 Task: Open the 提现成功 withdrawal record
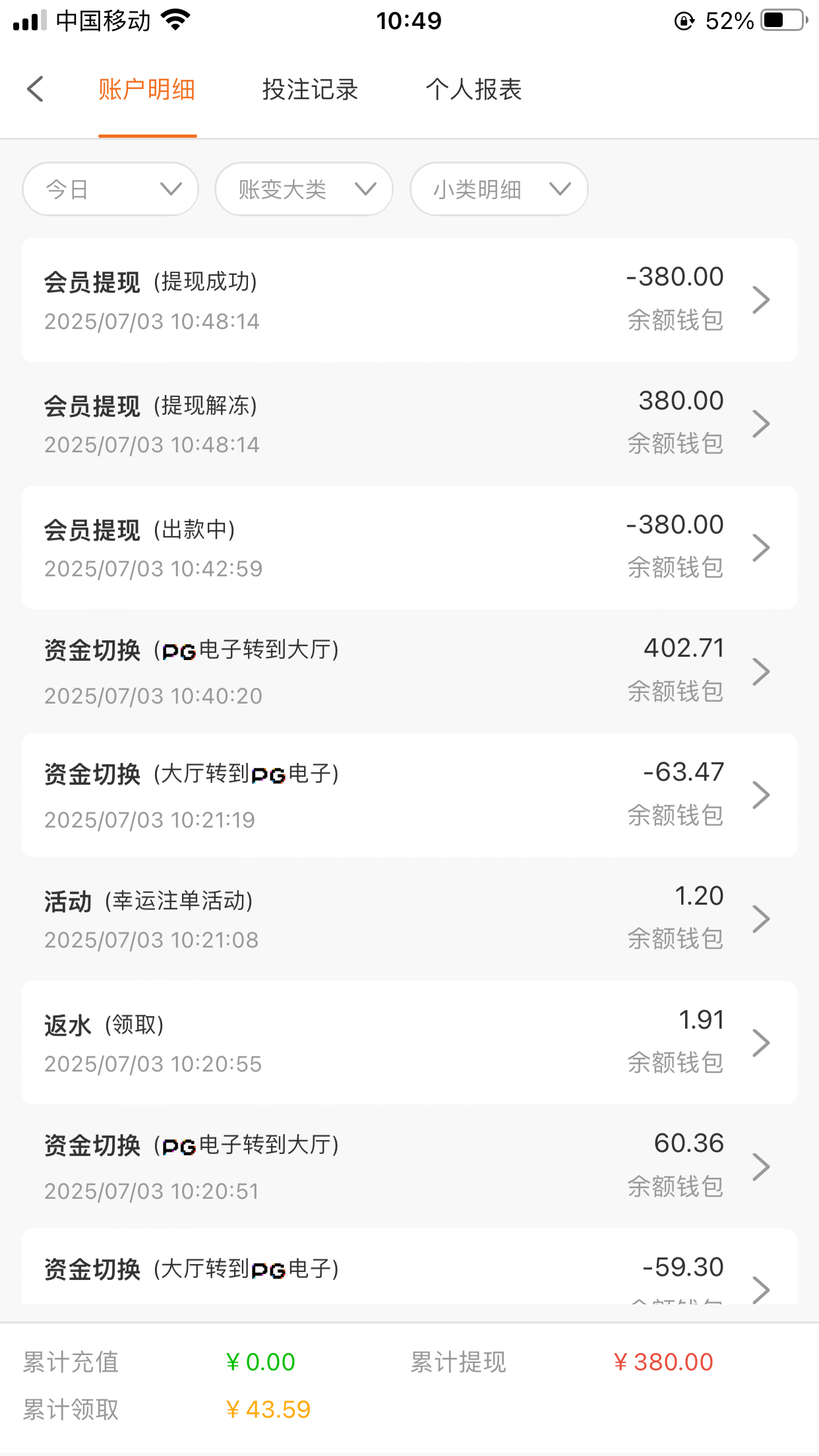pos(409,300)
